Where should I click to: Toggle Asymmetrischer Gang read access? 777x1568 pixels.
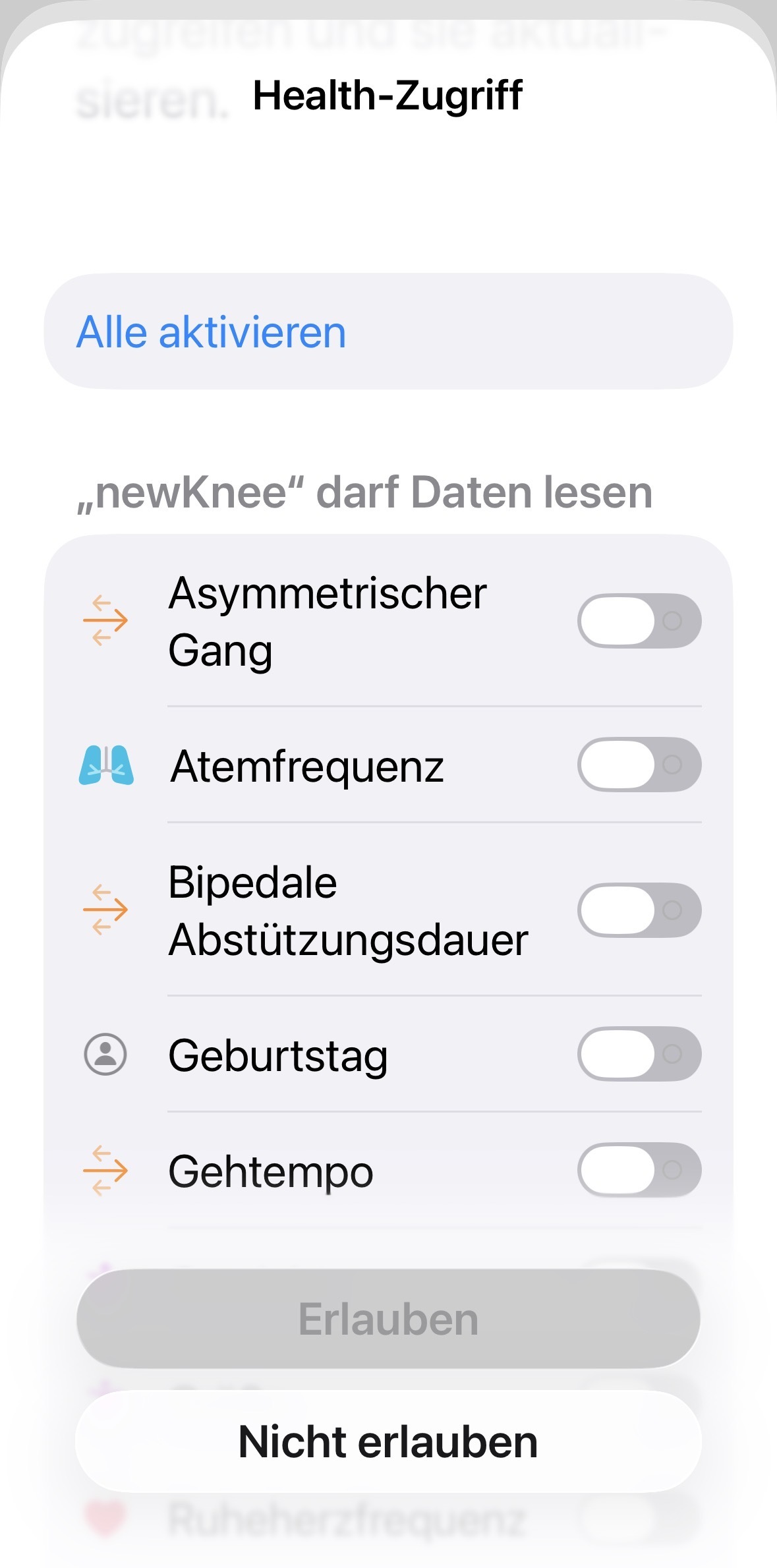pos(639,621)
